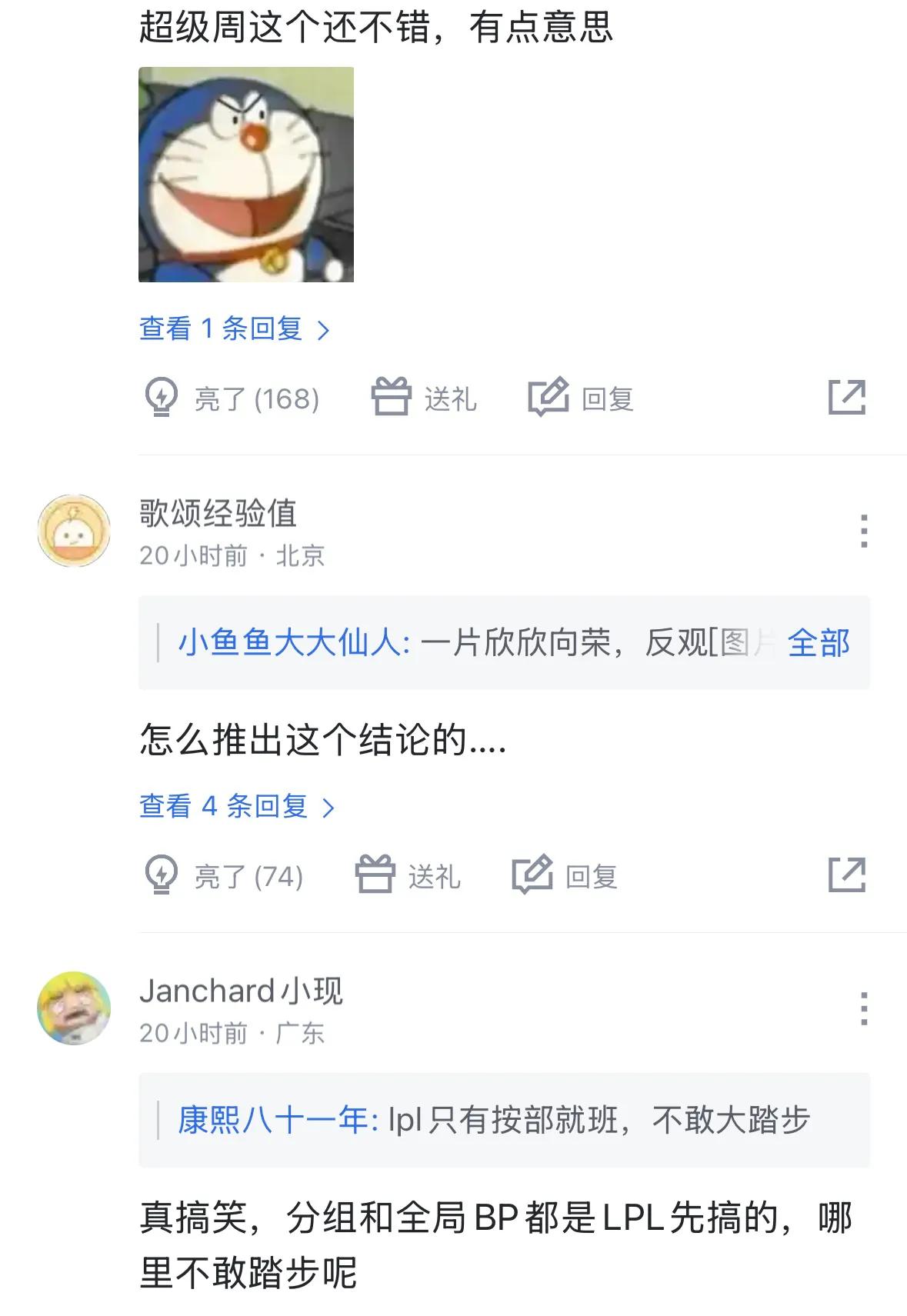The image size is (907, 1316).
Task: Light up the comment with 74 likes
Action: [x=224, y=876]
